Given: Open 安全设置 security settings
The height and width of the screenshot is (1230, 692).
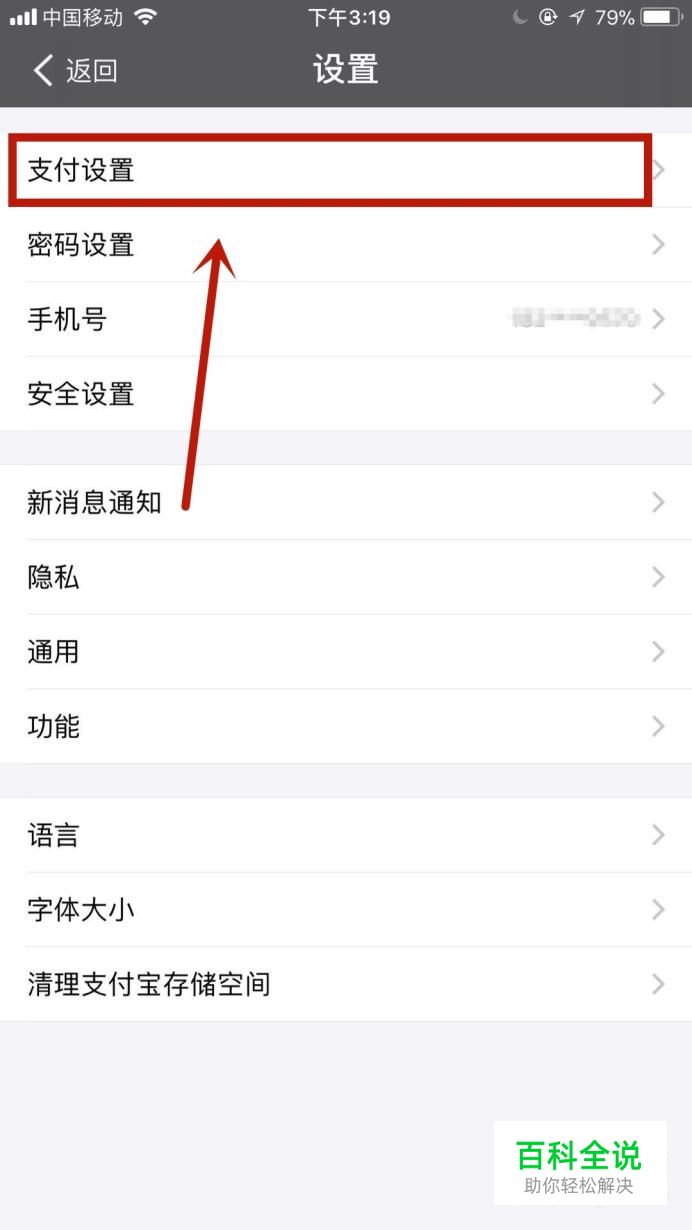Looking at the screenshot, I should pyautogui.click(x=346, y=394).
